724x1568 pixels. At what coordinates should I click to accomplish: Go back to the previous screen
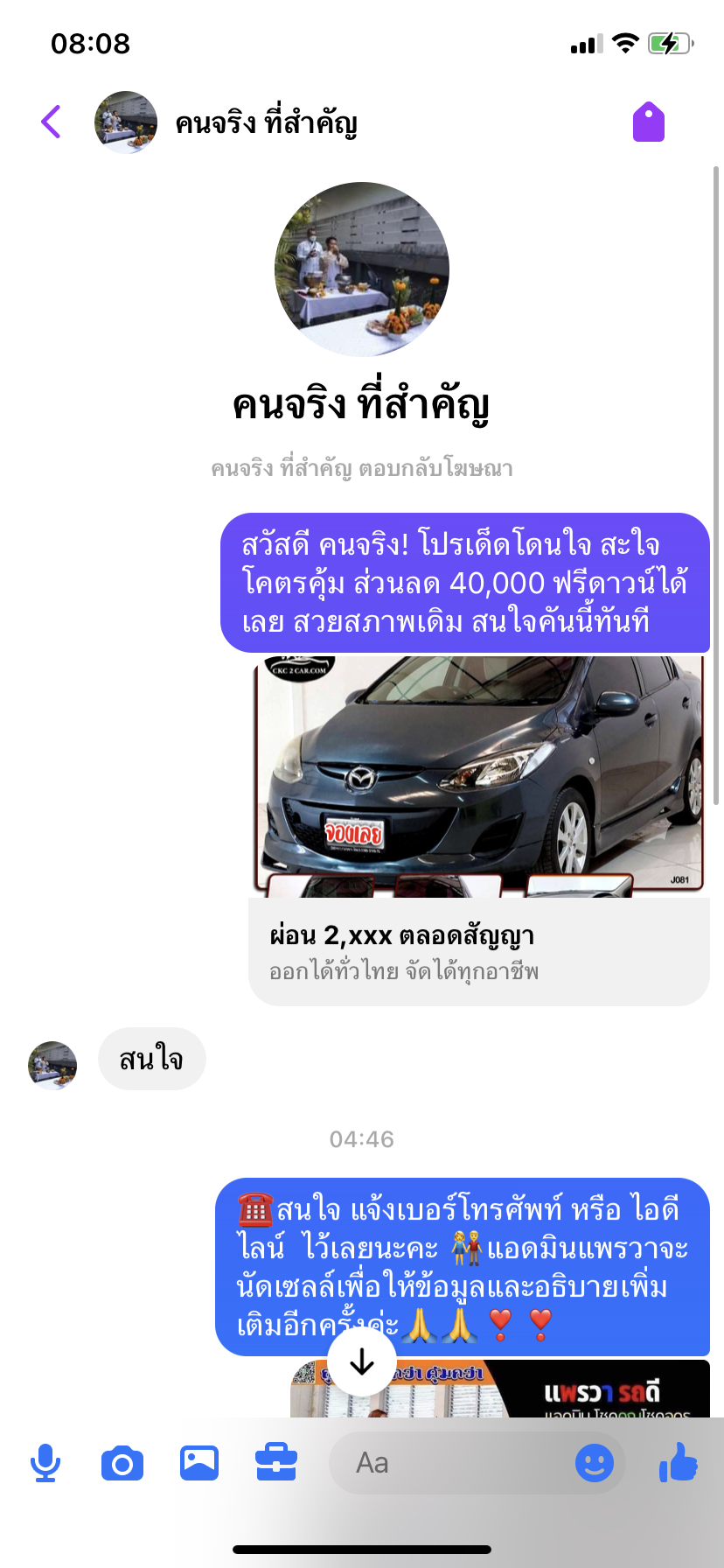[52, 122]
